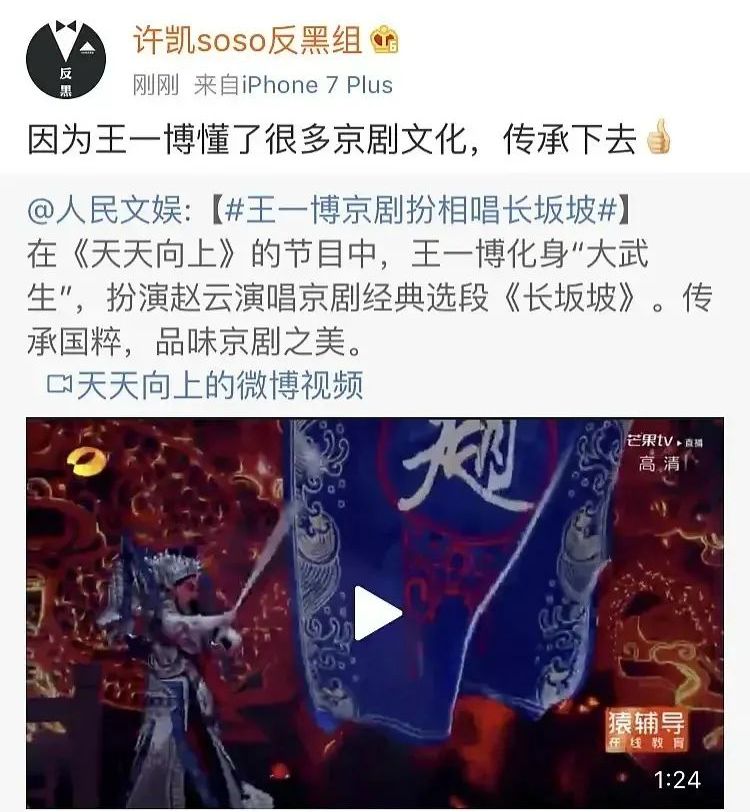
Task: Open the @人民文娱 account link
Action: coord(104,210)
